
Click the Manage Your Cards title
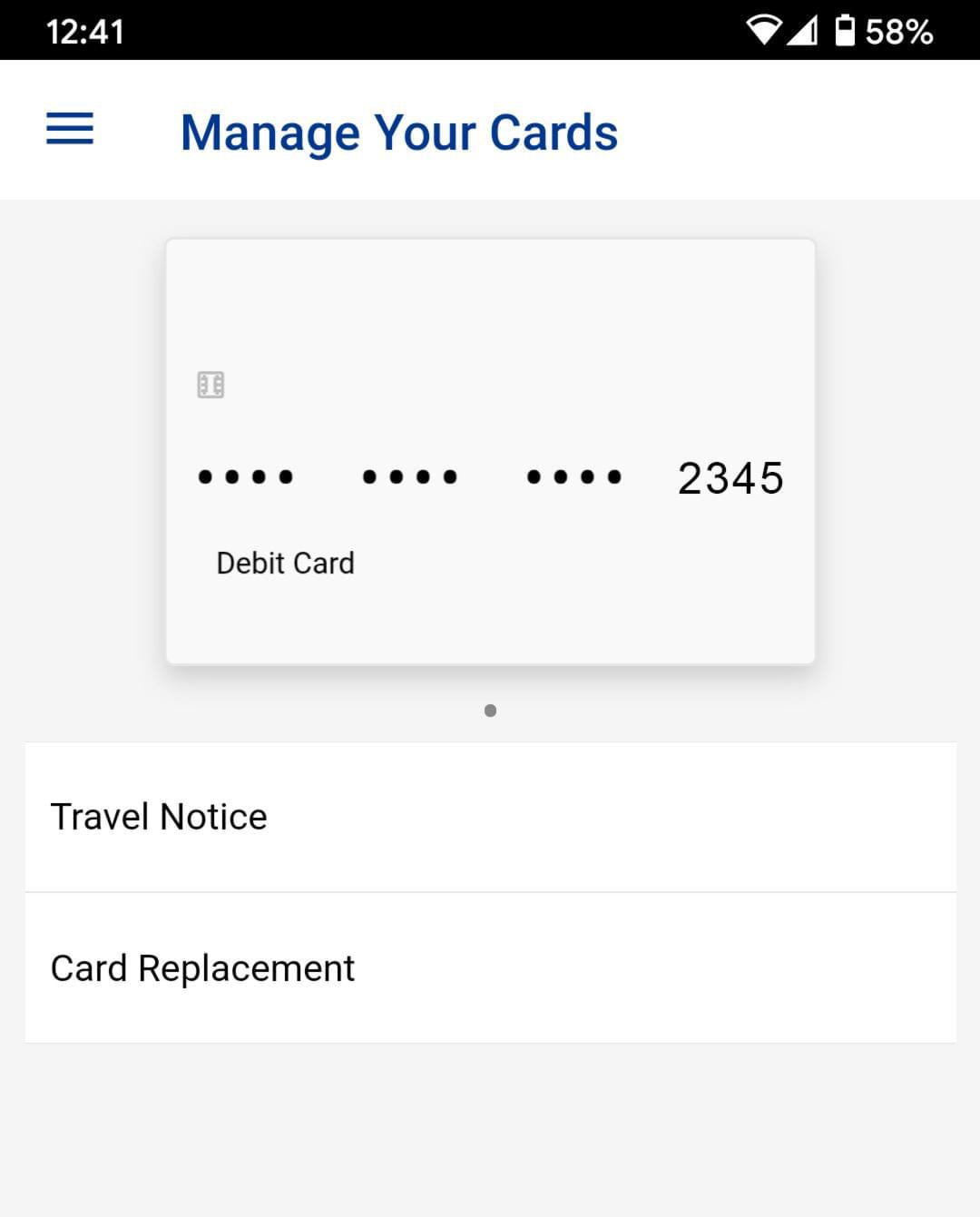pyautogui.click(x=399, y=132)
